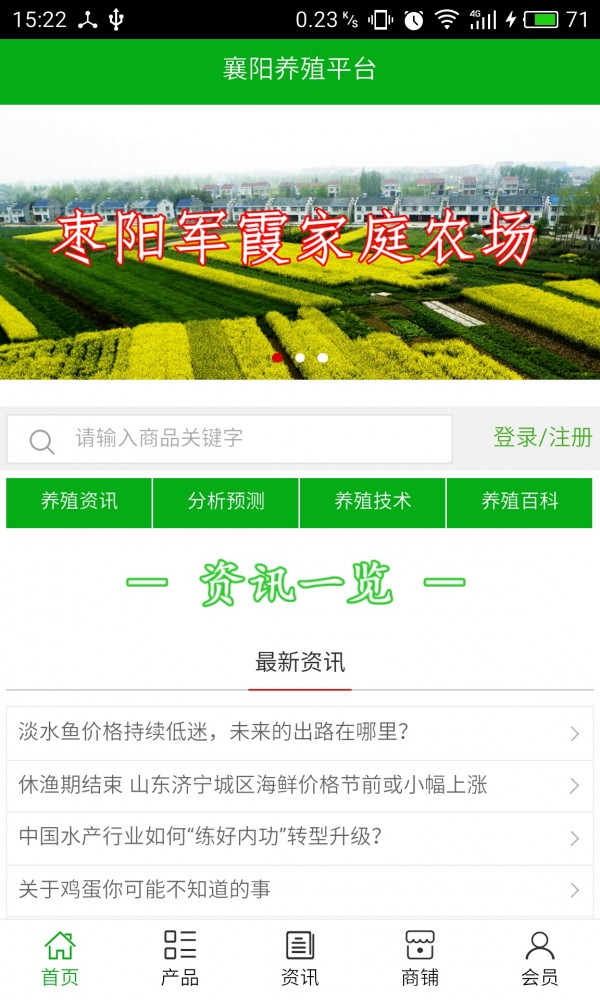Open 分析预测 category

pos(226,502)
